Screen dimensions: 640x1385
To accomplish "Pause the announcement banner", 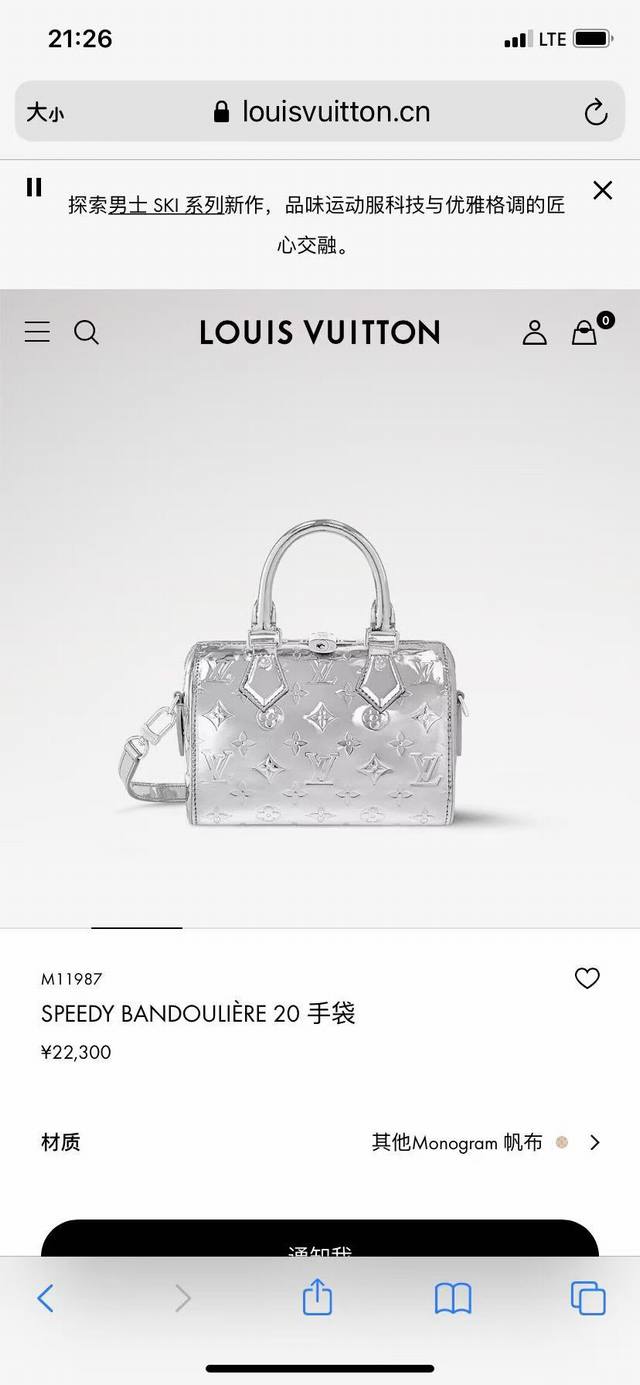I will [34, 187].
